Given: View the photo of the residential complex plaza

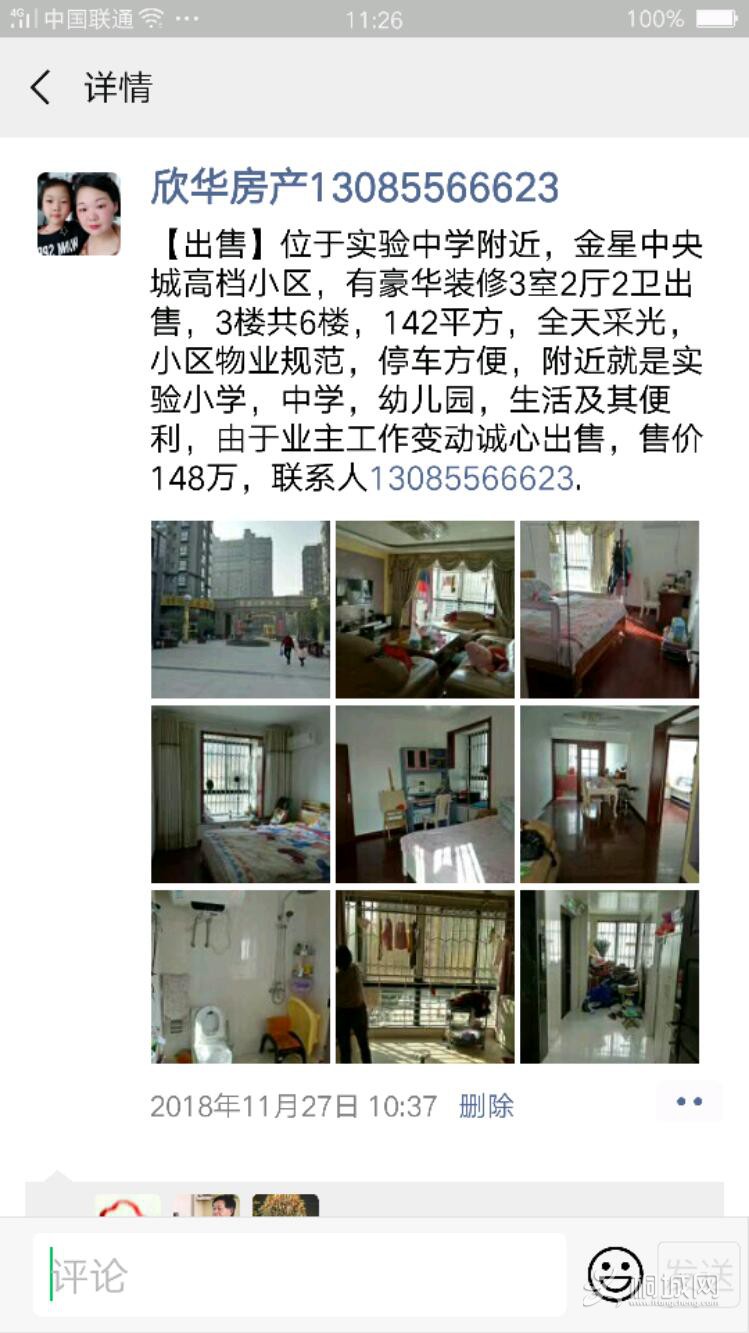Looking at the screenshot, I should pyautogui.click(x=240, y=609).
